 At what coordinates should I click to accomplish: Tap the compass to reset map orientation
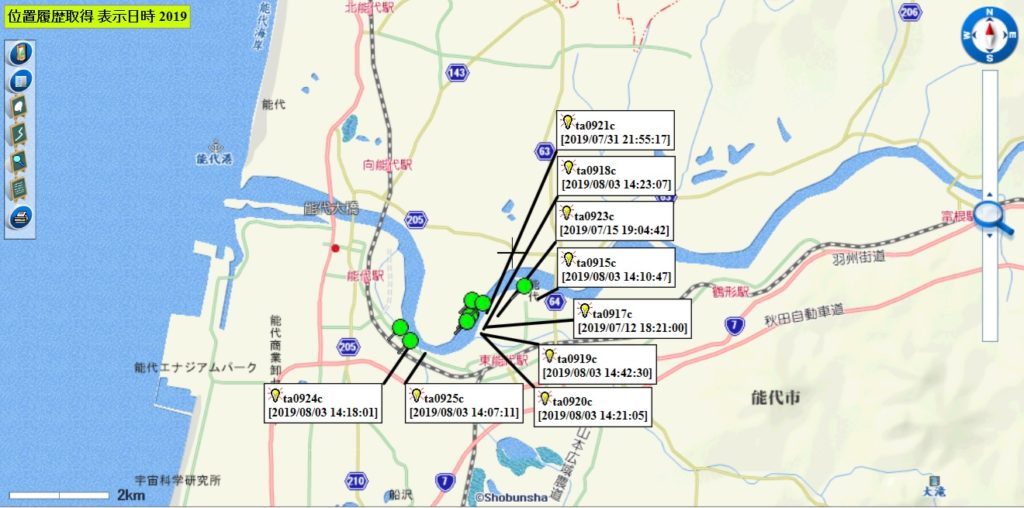click(x=989, y=35)
